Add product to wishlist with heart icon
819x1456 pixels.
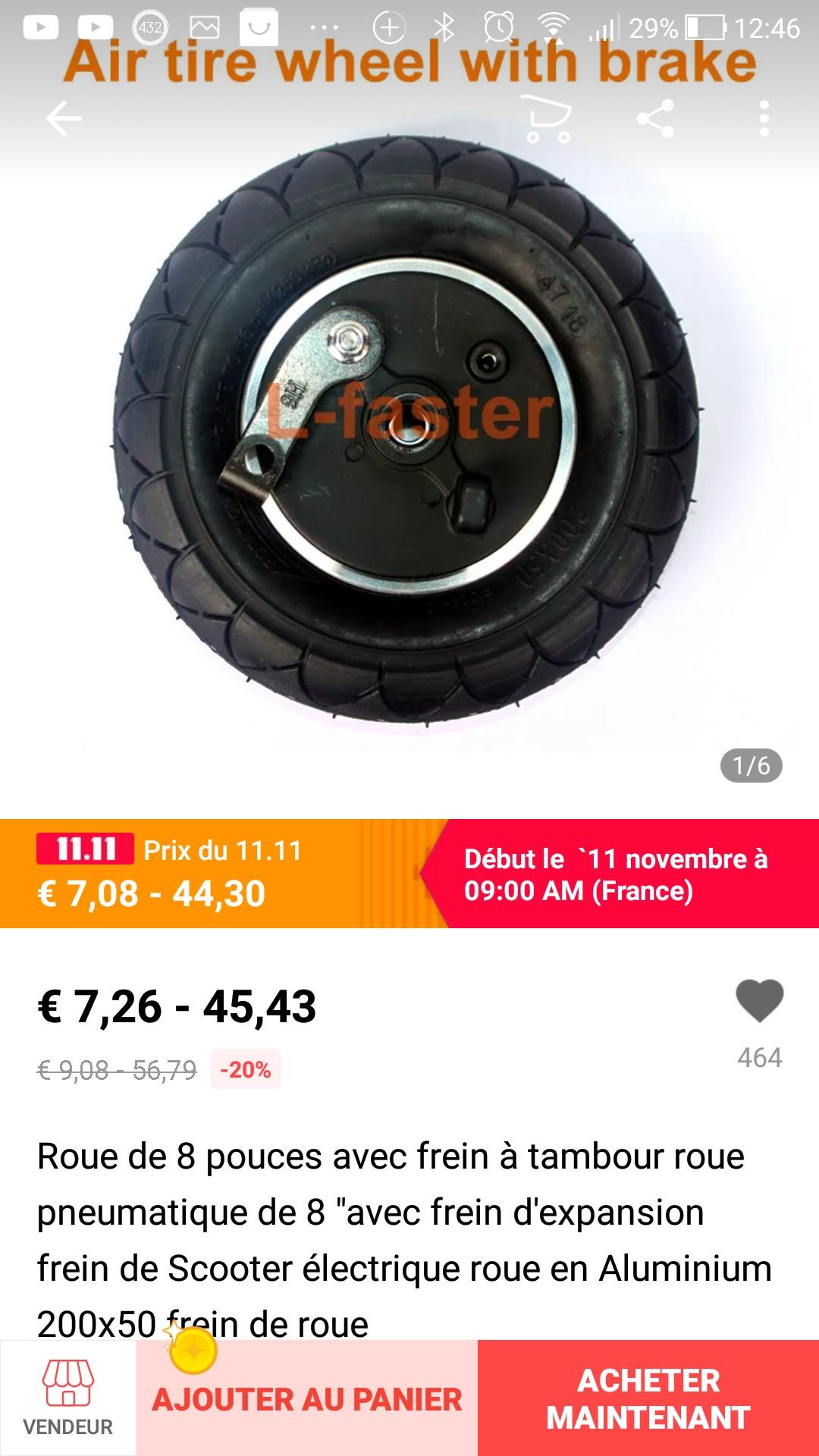(x=760, y=1001)
